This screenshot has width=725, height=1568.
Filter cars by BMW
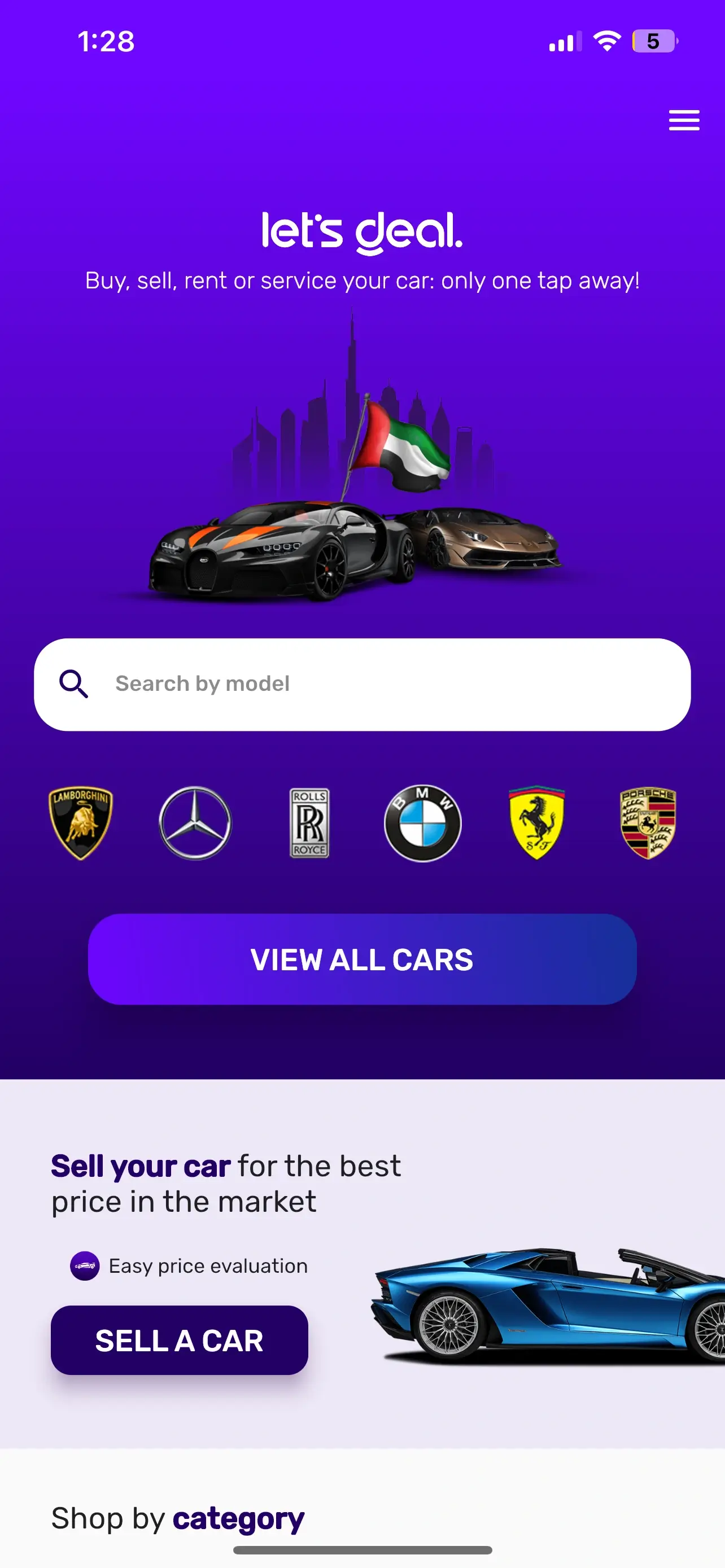coord(422,822)
